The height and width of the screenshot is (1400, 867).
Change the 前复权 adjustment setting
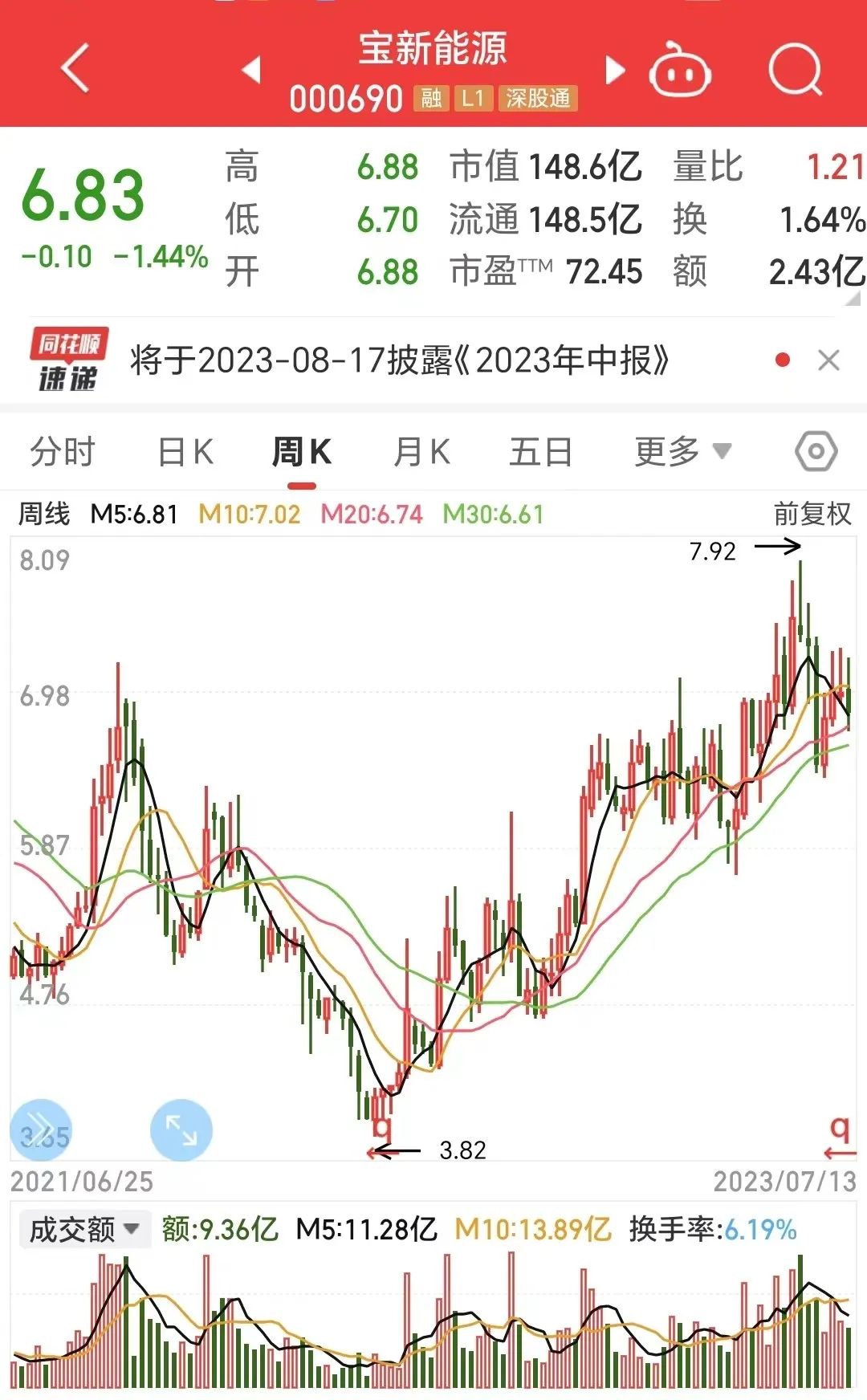812,514
